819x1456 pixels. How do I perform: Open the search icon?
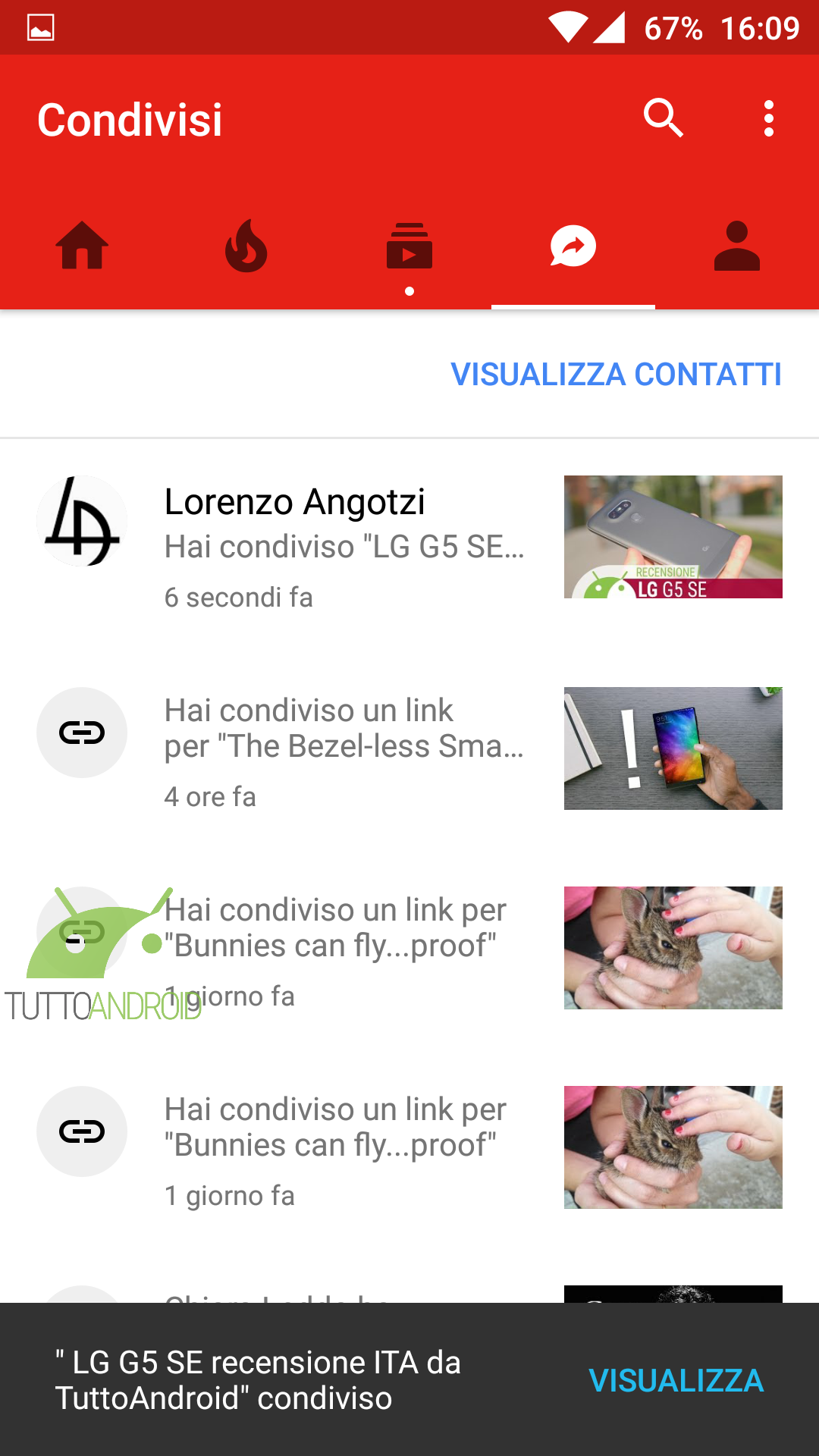click(663, 118)
